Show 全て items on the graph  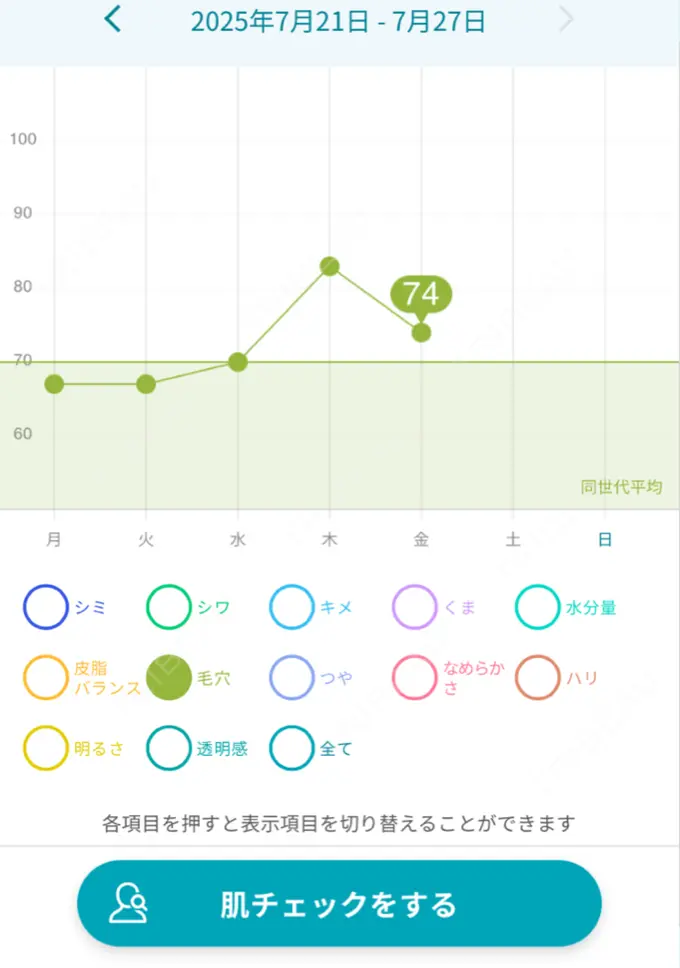(x=292, y=748)
